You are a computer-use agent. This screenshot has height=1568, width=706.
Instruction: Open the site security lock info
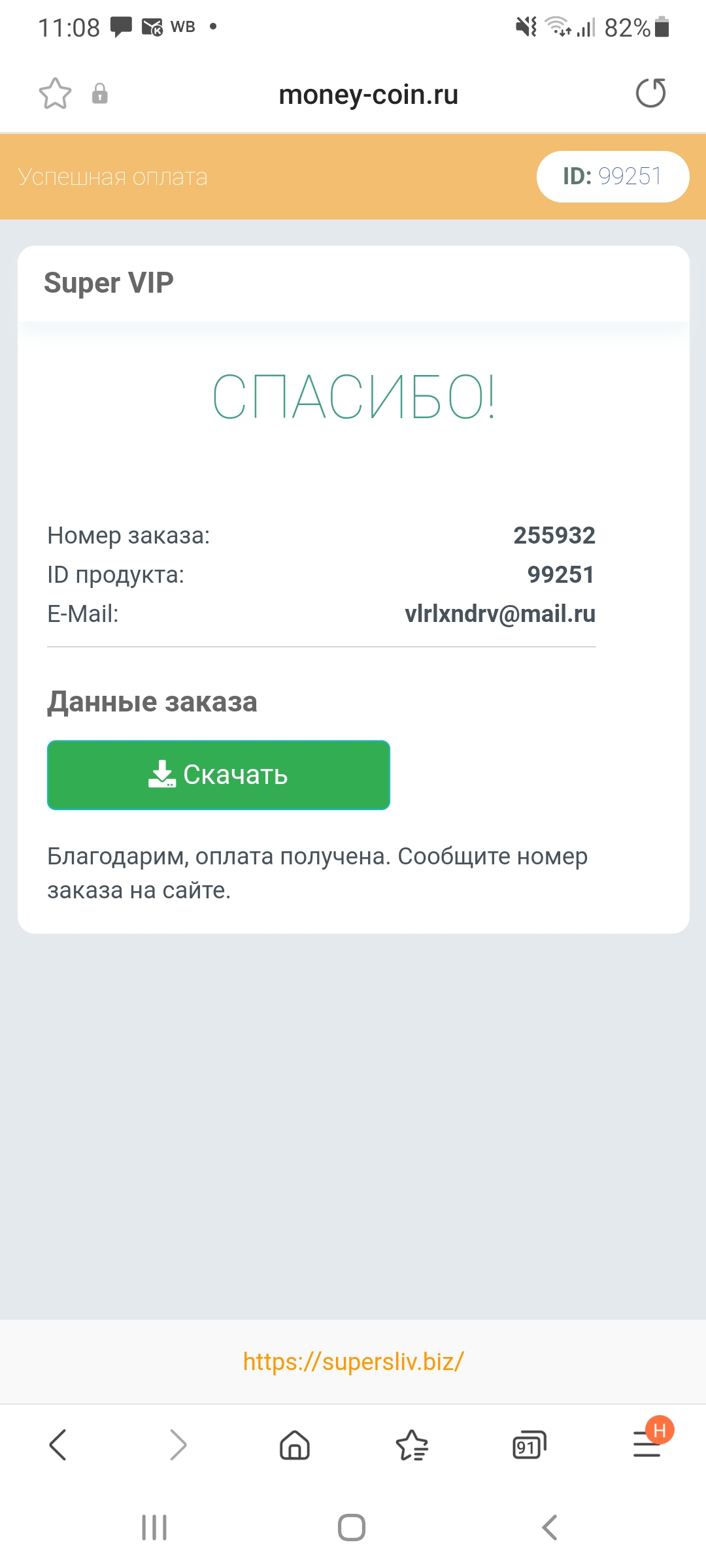[x=99, y=93]
